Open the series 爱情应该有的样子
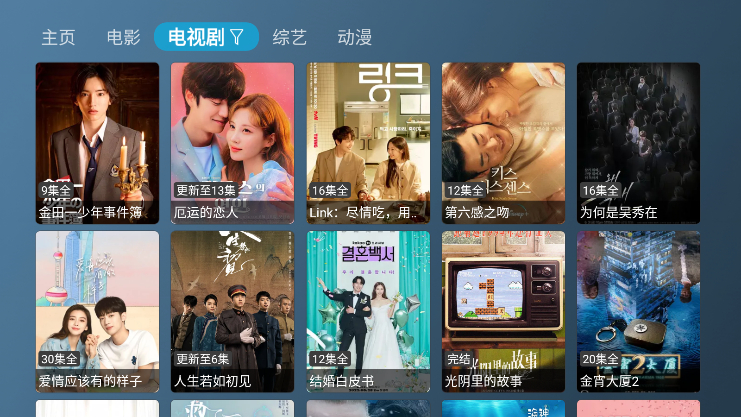This screenshot has height=417, width=741. [x=97, y=311]
